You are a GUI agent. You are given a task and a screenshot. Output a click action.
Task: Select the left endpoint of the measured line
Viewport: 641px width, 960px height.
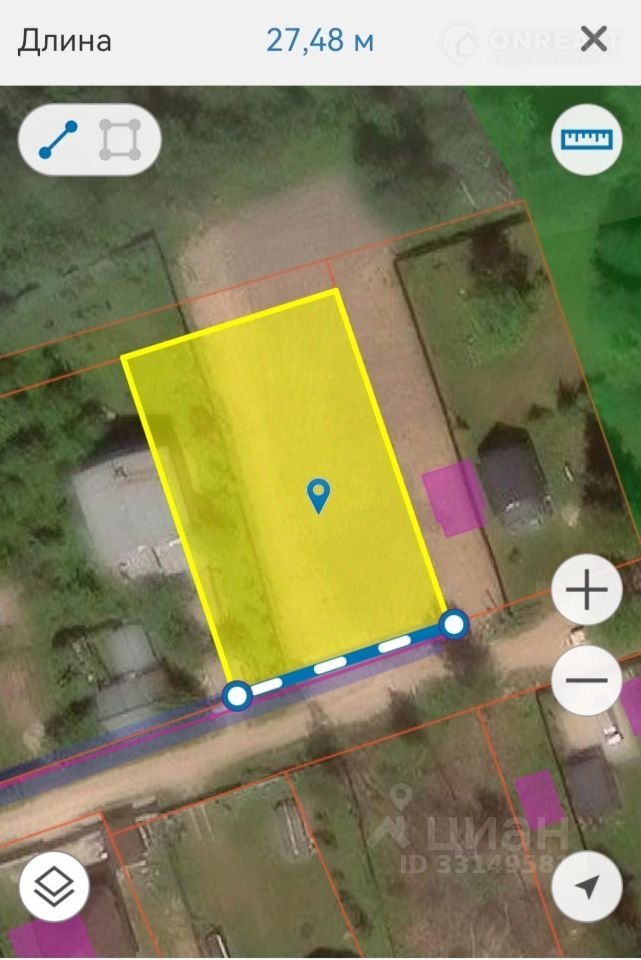coord(237,696)
